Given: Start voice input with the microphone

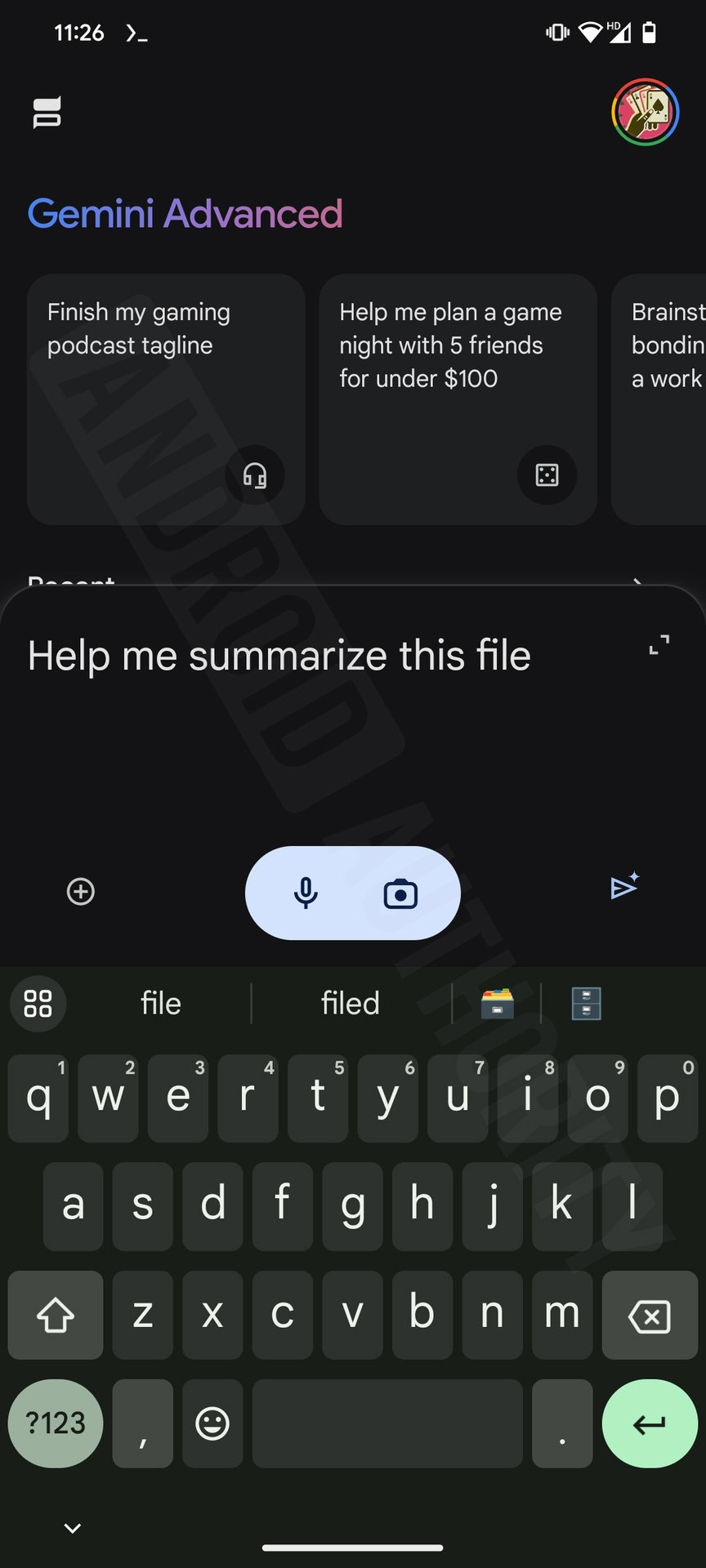Looking at the screenshot, I should (306, 893).
